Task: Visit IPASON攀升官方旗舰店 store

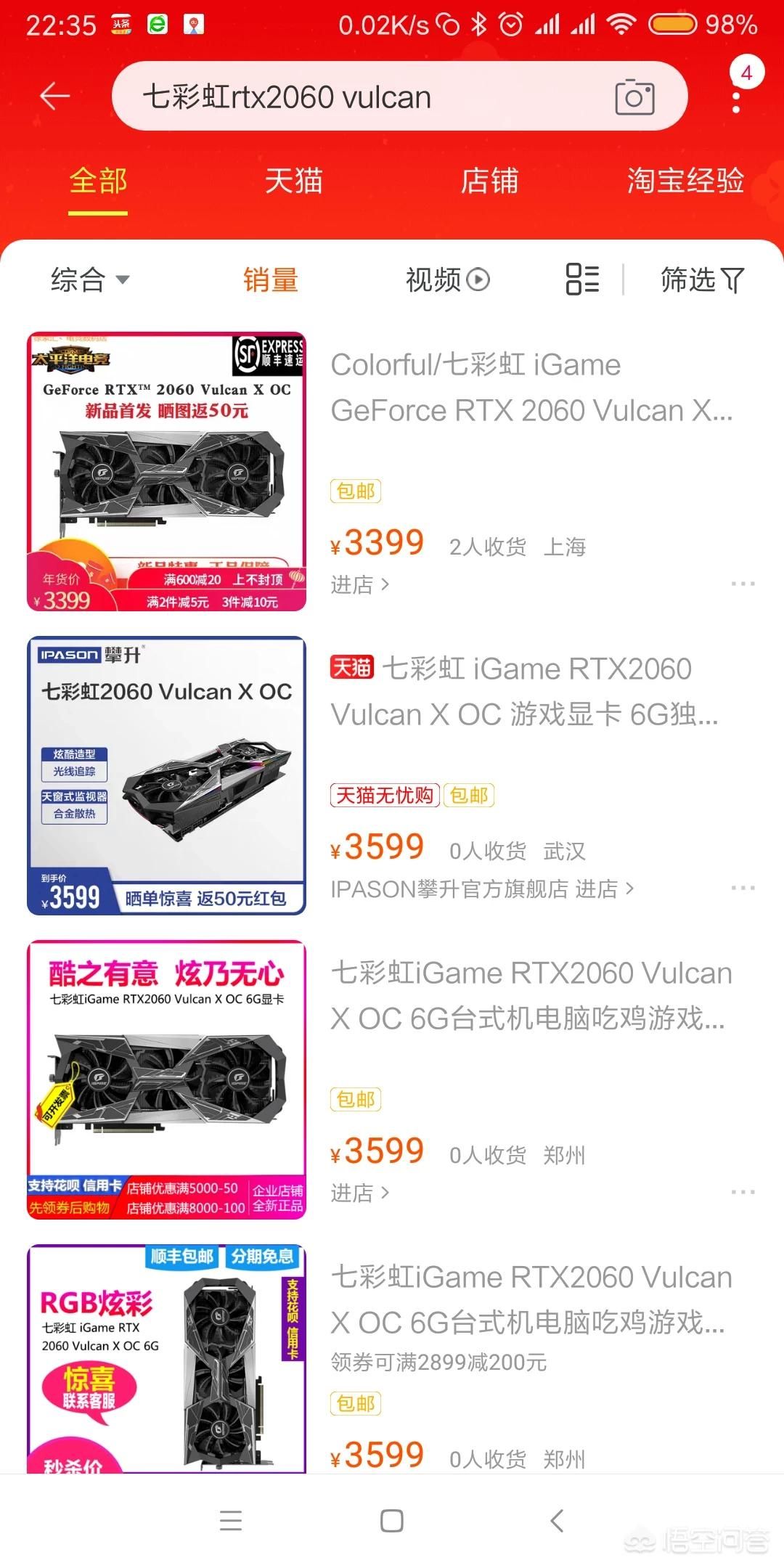Action: tap(482, 889)
